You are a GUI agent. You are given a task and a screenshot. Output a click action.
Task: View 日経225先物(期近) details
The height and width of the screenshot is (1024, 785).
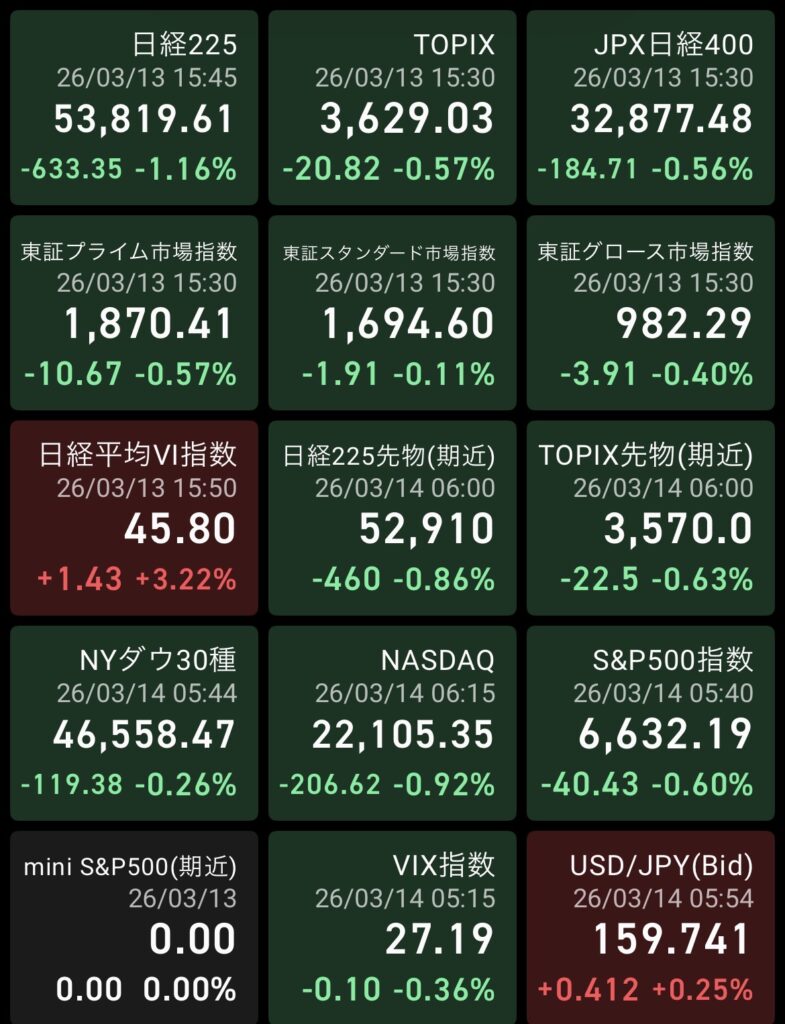click(x=392, y=518)
